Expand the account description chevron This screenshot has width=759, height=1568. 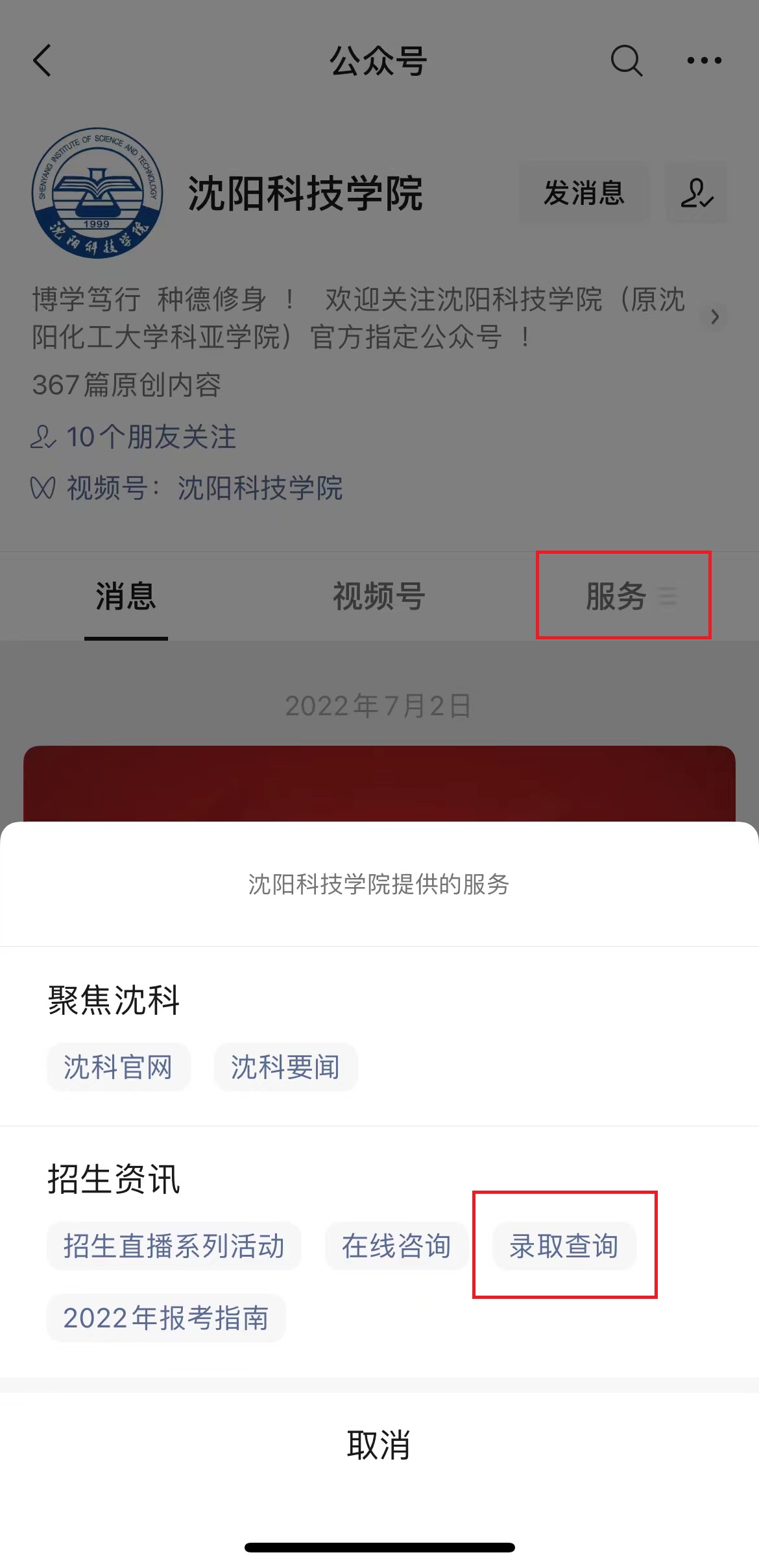point(714,317)
